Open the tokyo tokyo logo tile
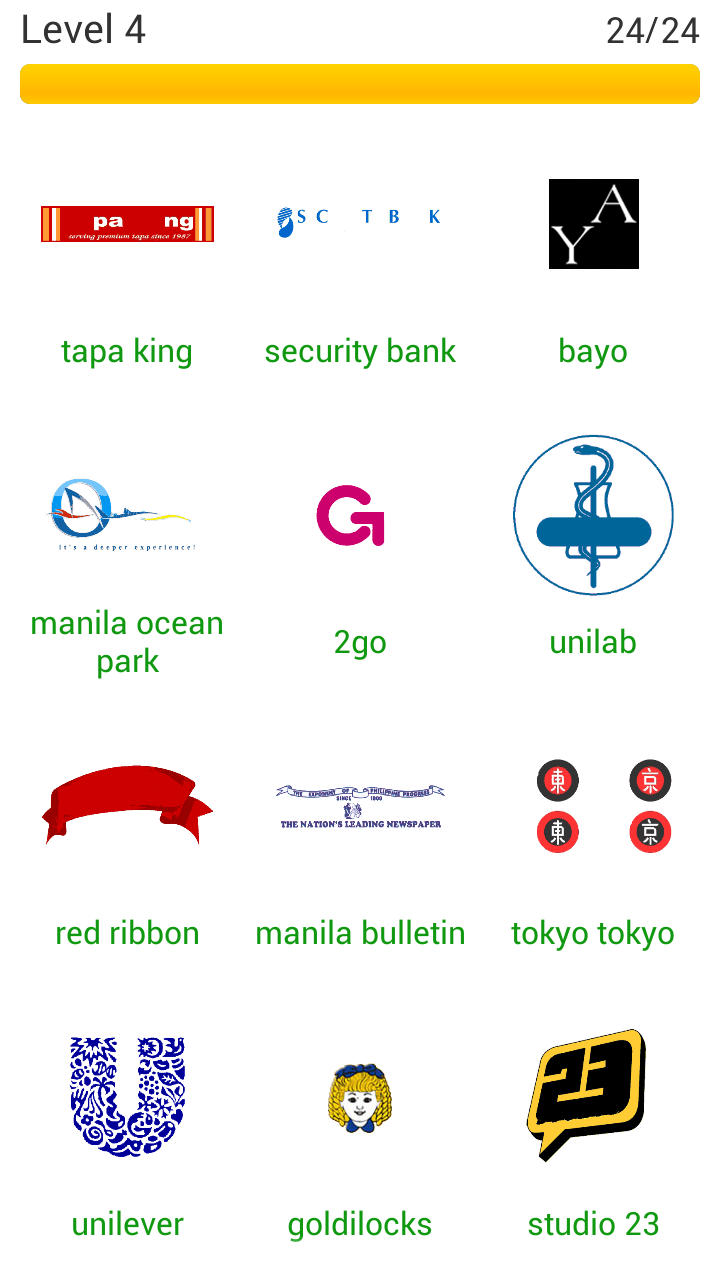 (603, 806)
